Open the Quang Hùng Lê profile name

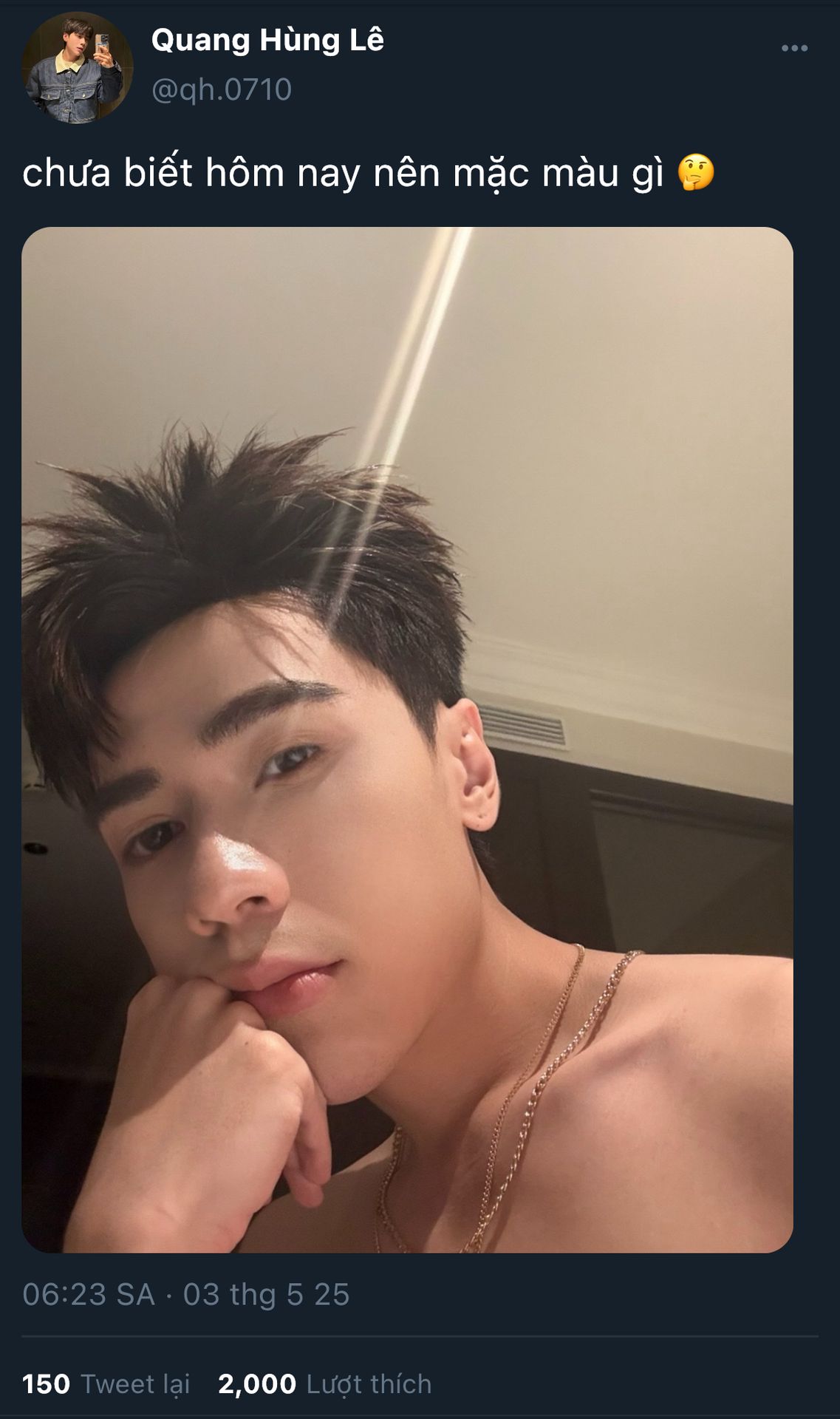[x=267, y=41]
